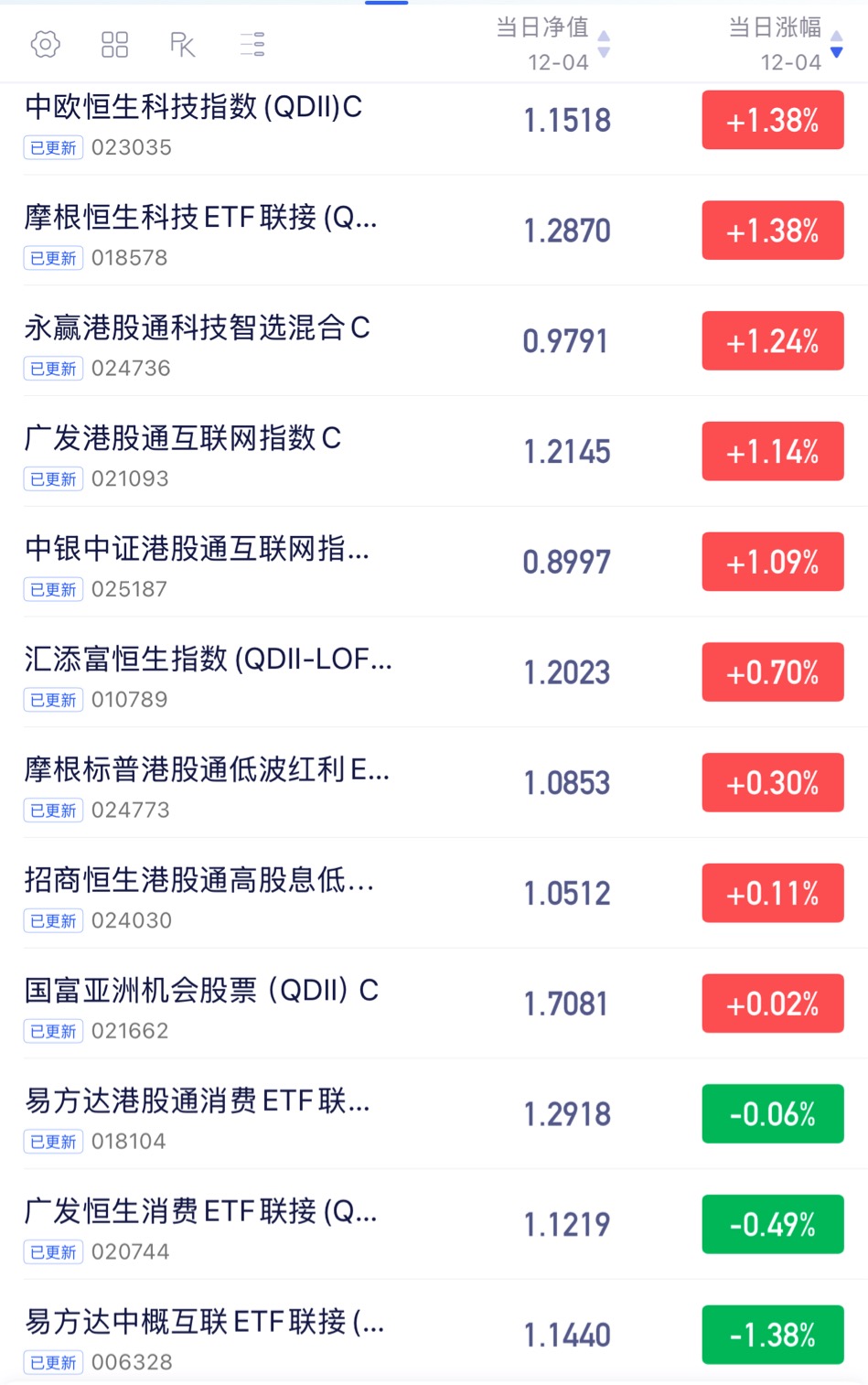Open fund 摩根恒生科技ETF联接 018578
This screenshot has height=1385, width=868.
[434, 231]
